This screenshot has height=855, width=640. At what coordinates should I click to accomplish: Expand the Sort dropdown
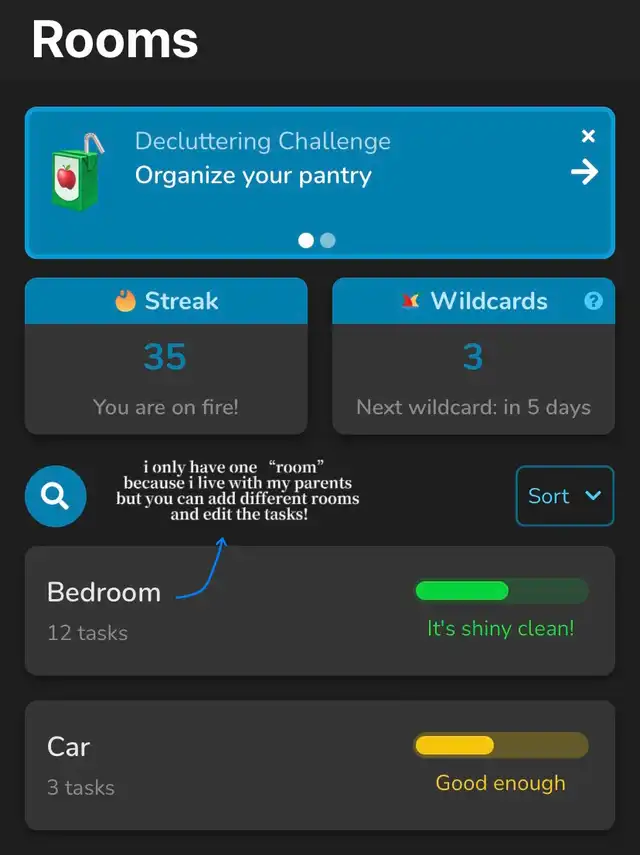coord(565,496)
